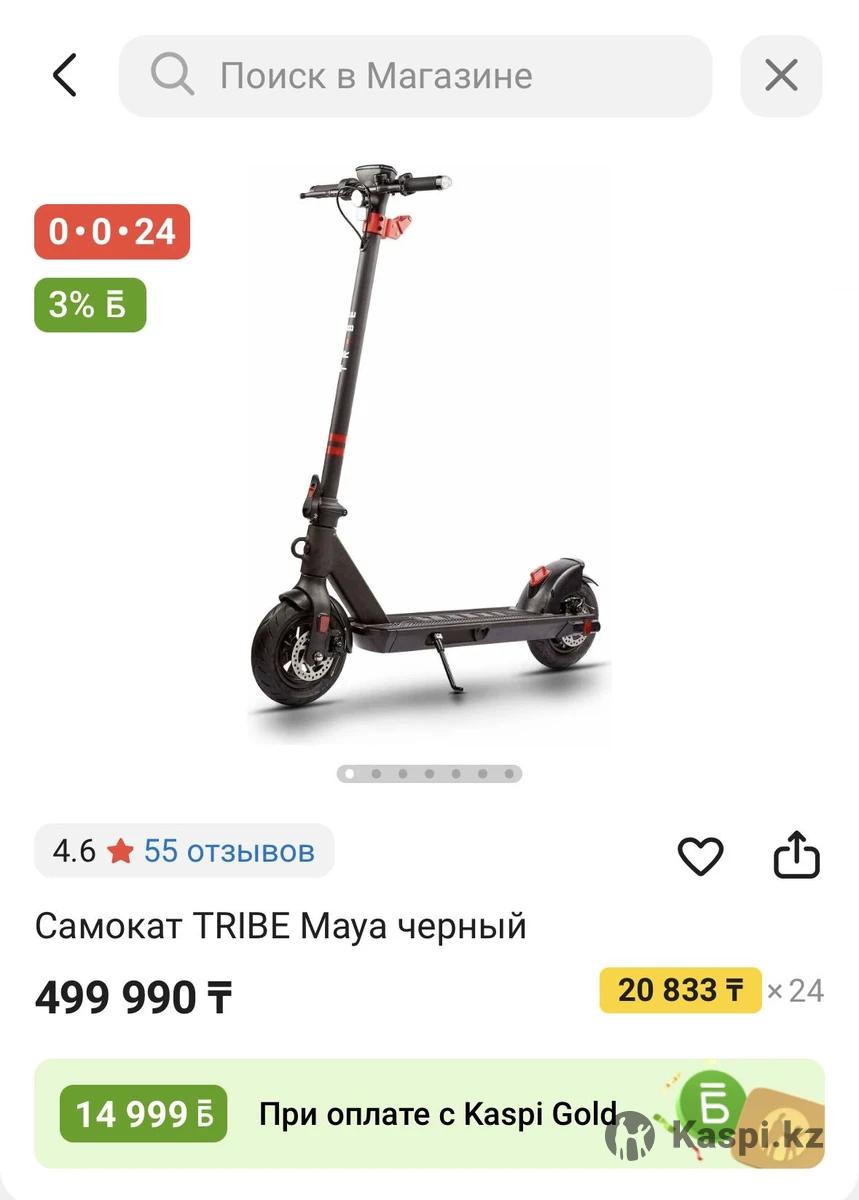
Task: Tap the Поиск в Магазине search field
Action: tap(415, 76)
